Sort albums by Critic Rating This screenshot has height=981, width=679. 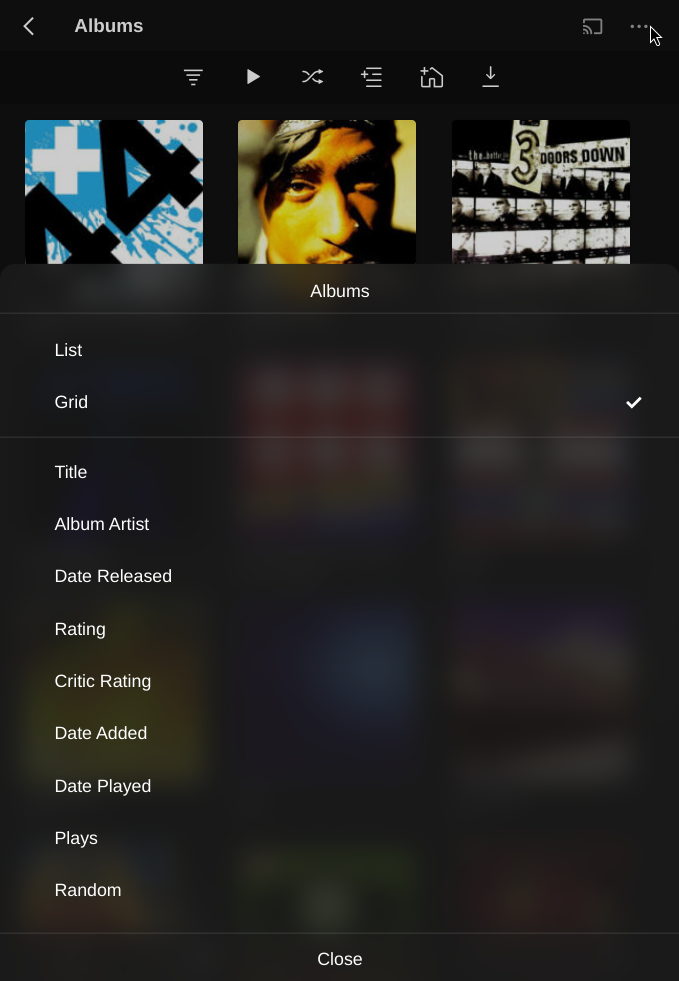coord(103,681)
